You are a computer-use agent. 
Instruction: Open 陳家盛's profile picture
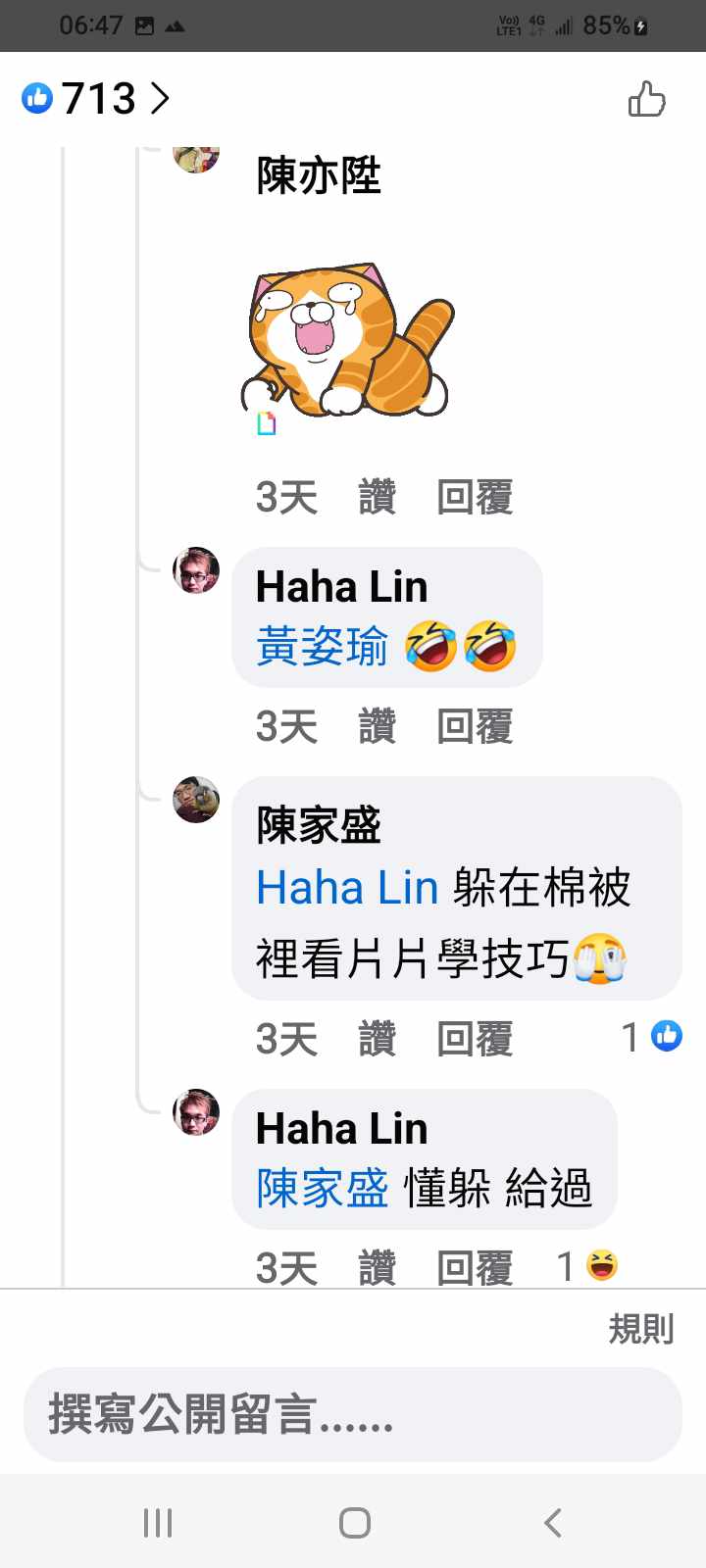coord(196,800)
